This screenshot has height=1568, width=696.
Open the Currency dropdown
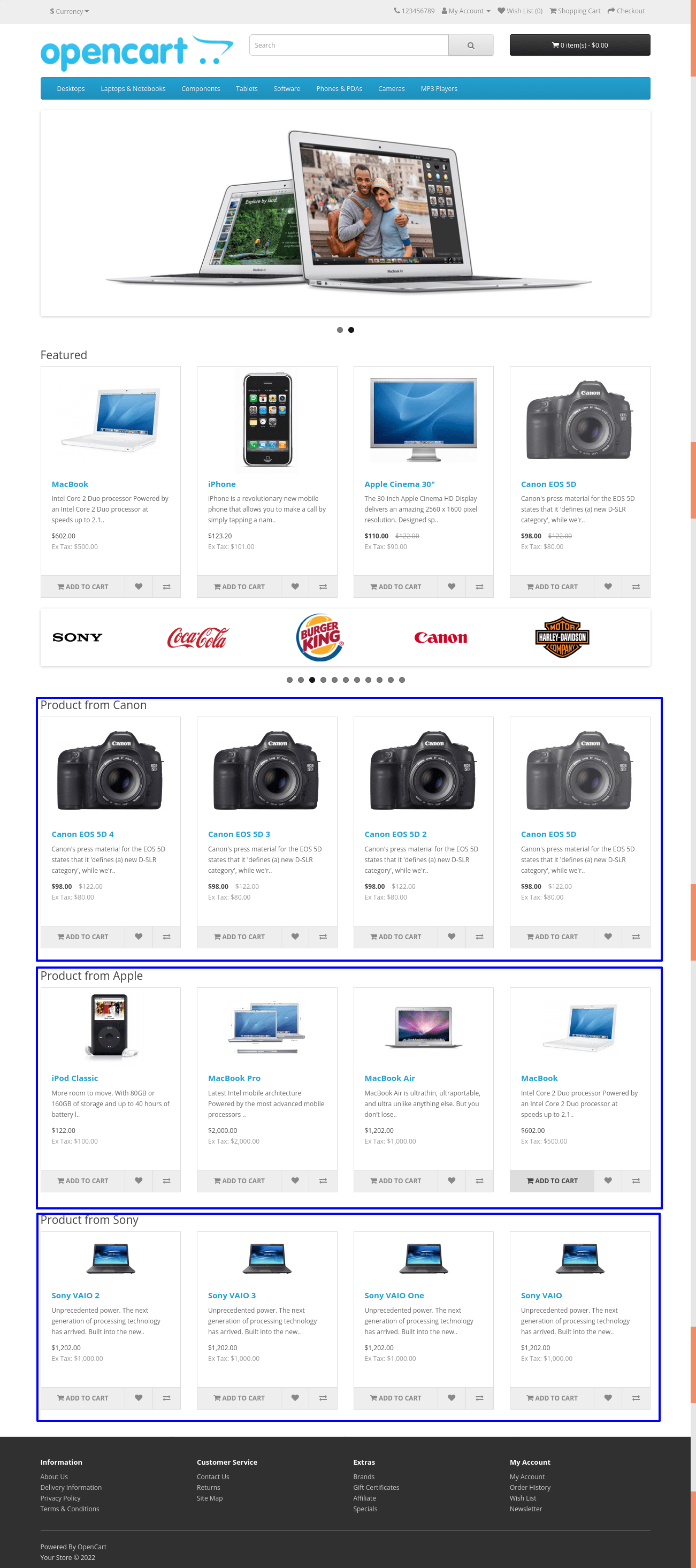click(70, 12)
